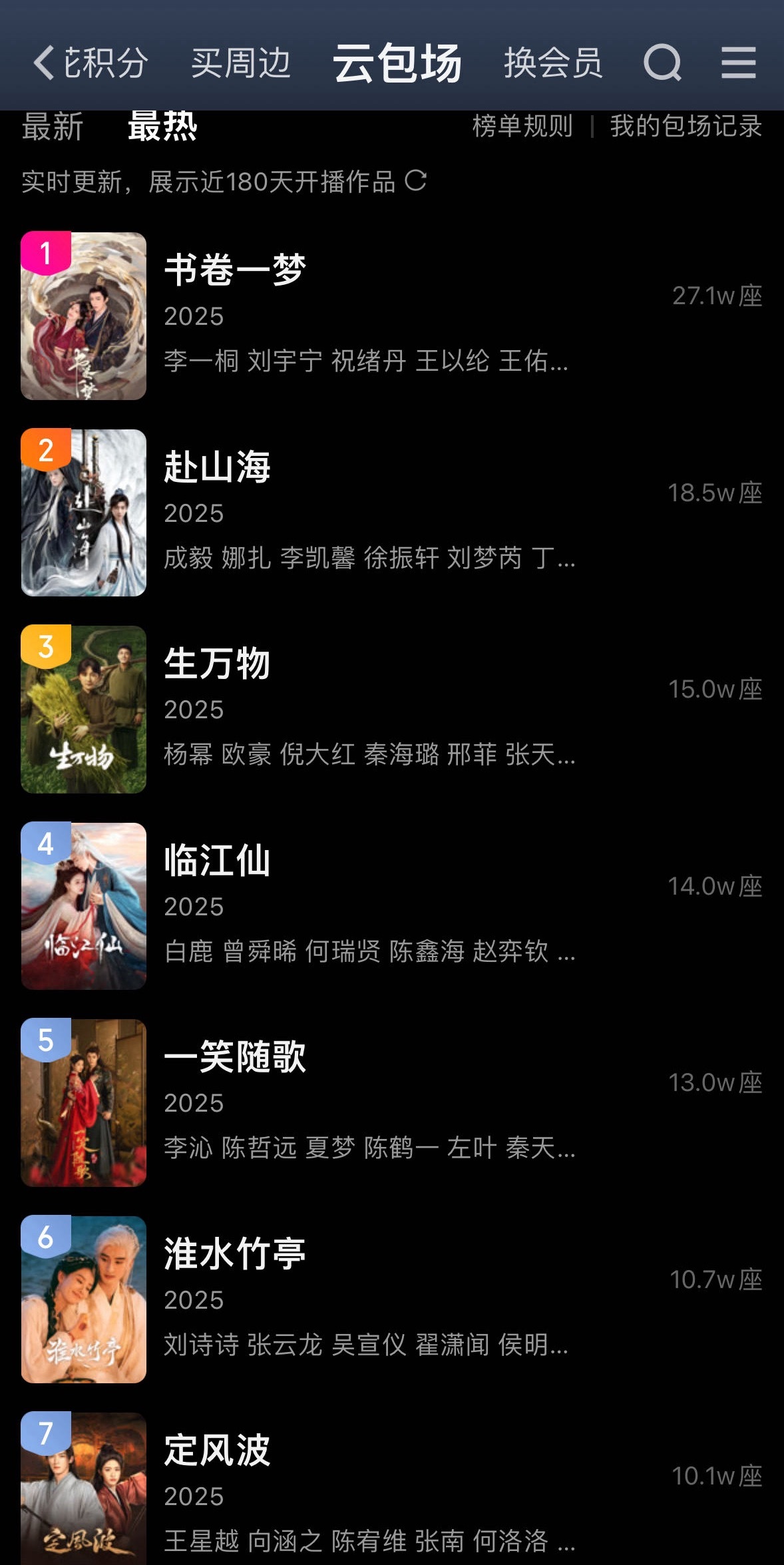
Task: Open the drama 淮水竹亭
Action: pyautogui.click(x=235, y=1254)
